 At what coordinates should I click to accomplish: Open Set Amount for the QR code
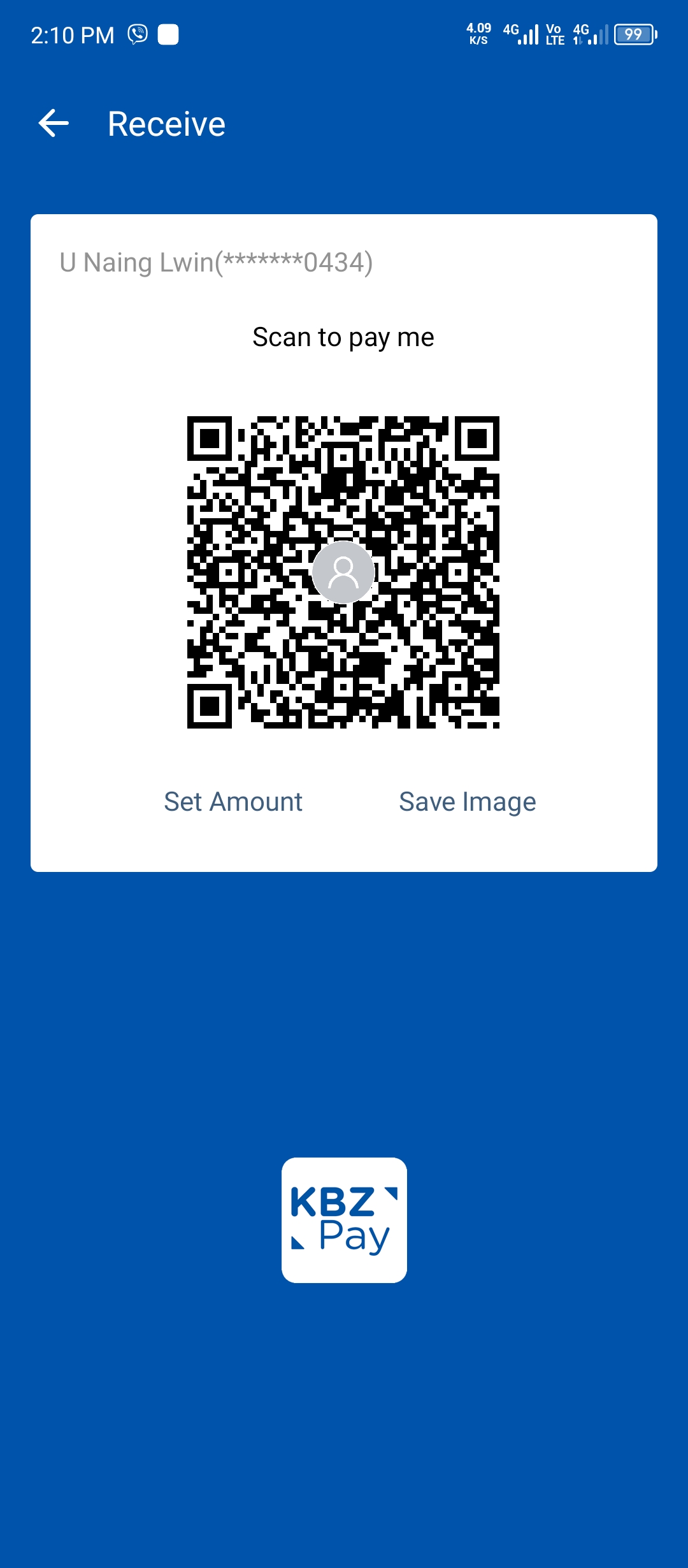pos(233,802)
